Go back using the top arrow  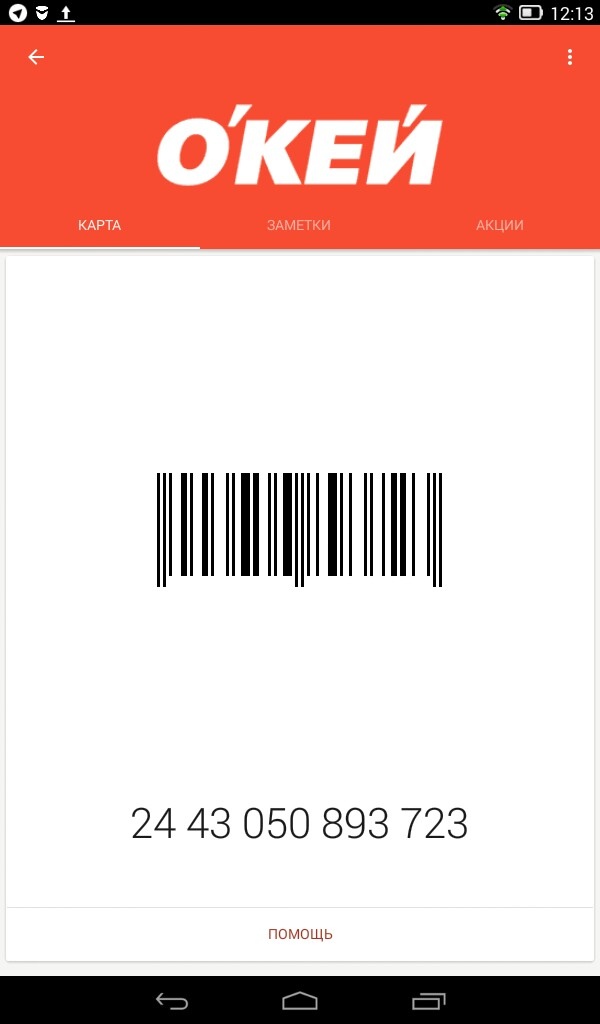pos(36,57)
